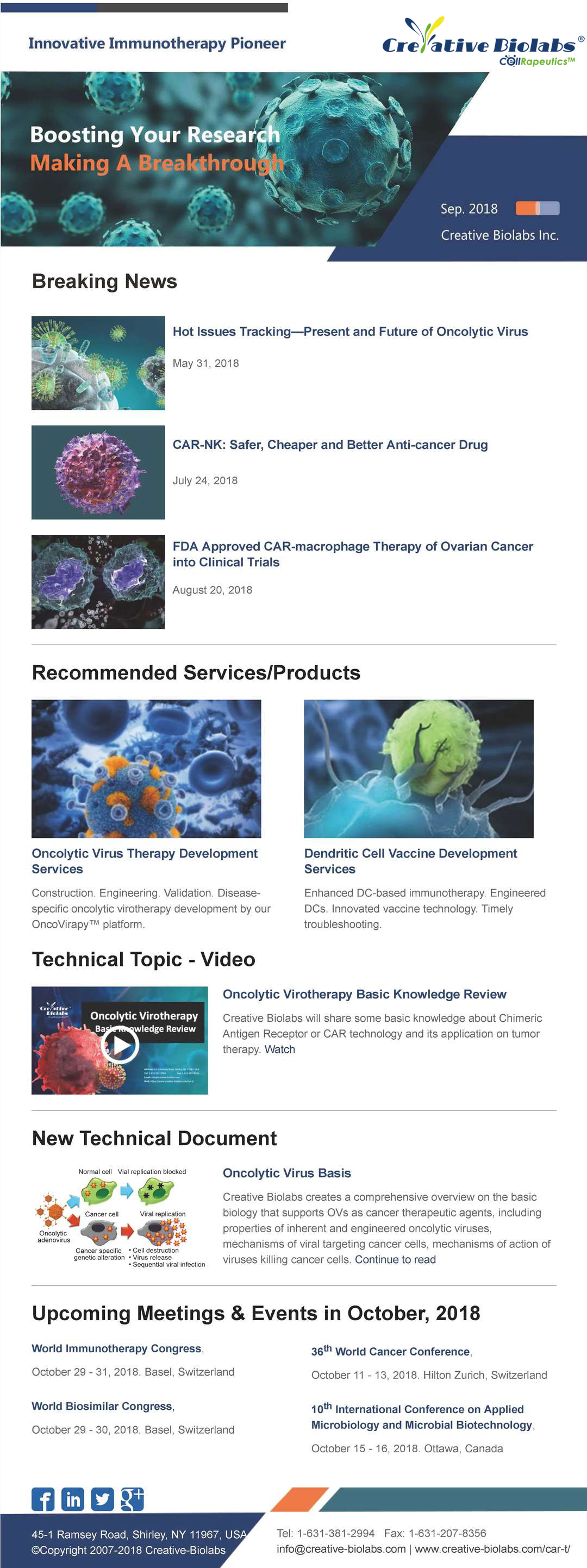587x1568 pixels.
Task: Open the Oncolytic Virus Basis document
Action: tap(286, 1173)
